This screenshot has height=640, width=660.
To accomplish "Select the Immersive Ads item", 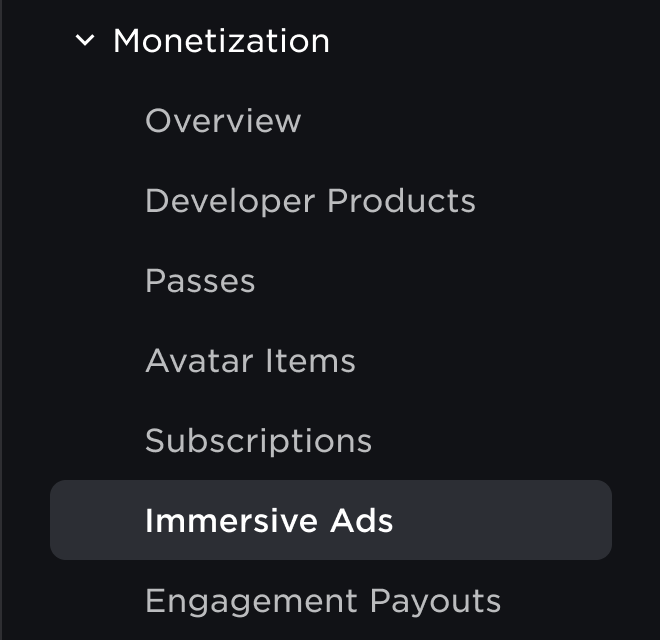I will [269, 521].
